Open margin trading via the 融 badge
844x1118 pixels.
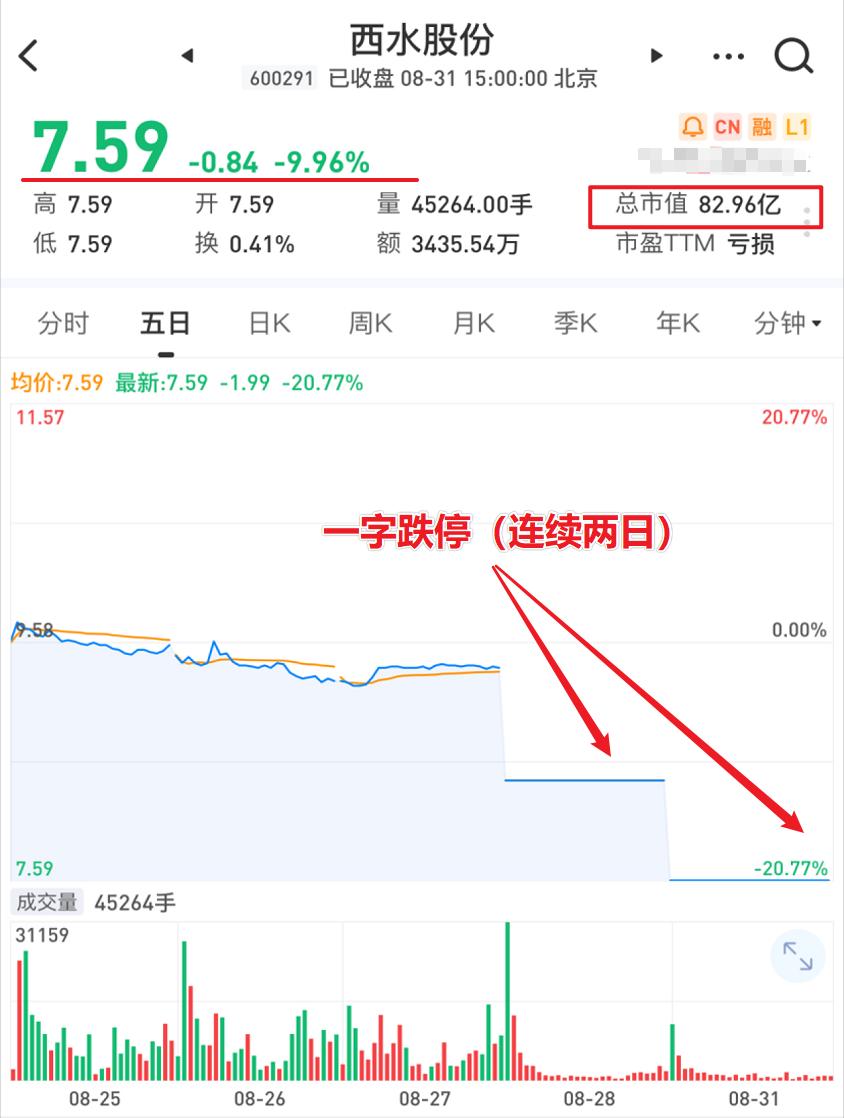[x=764, y=127]
